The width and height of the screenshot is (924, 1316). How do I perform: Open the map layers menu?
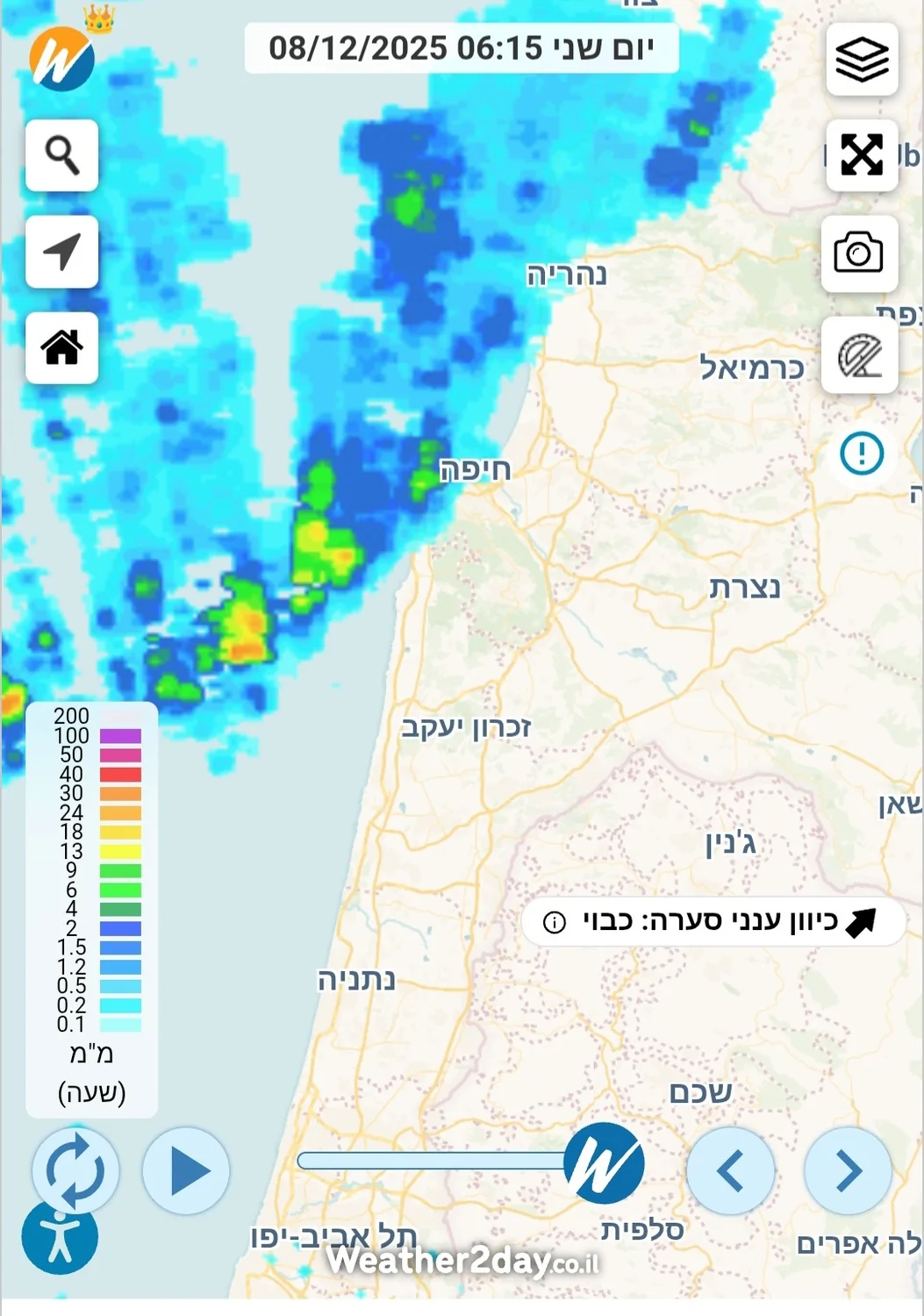pos(862,60)
